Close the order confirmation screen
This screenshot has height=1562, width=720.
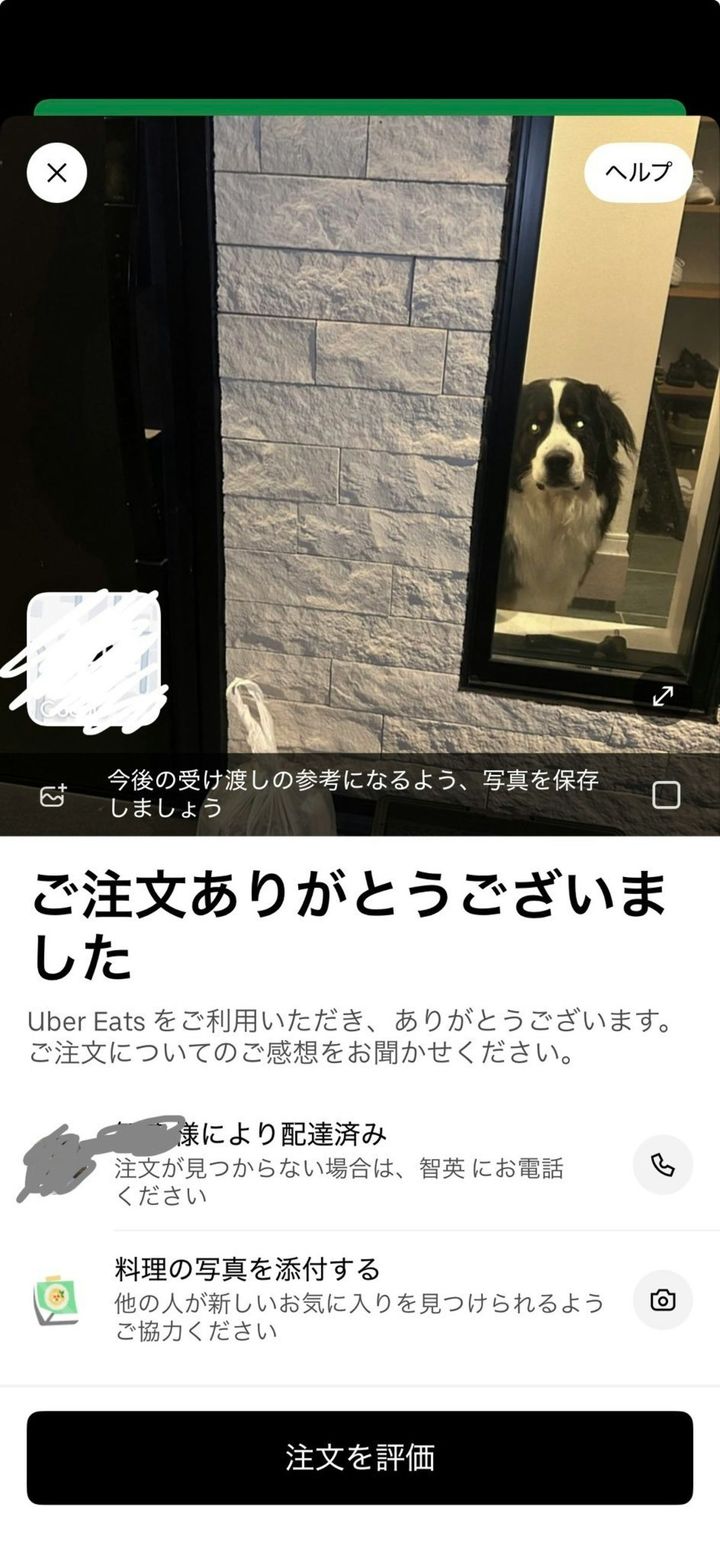click(x=57, y=173)
